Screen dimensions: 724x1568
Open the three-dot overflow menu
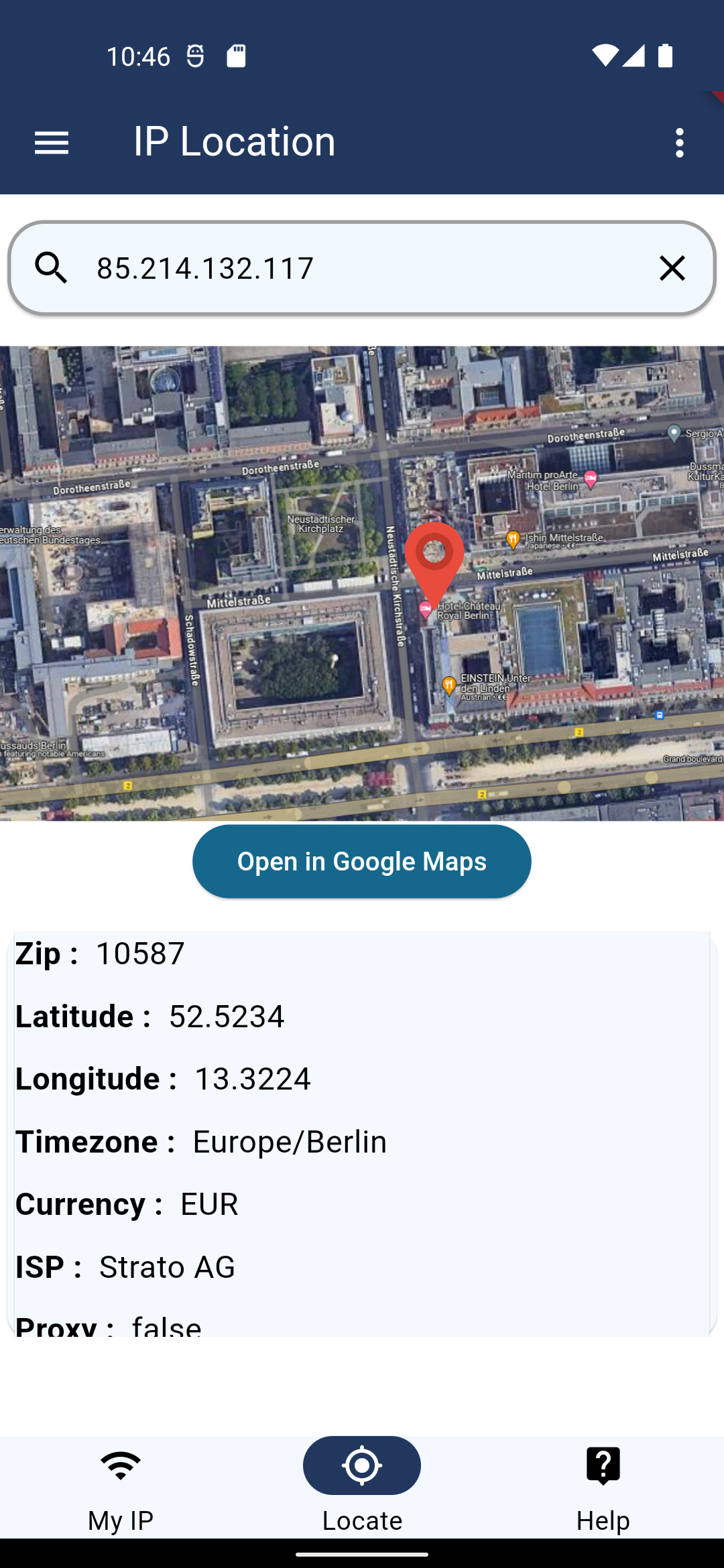[679, 141]
